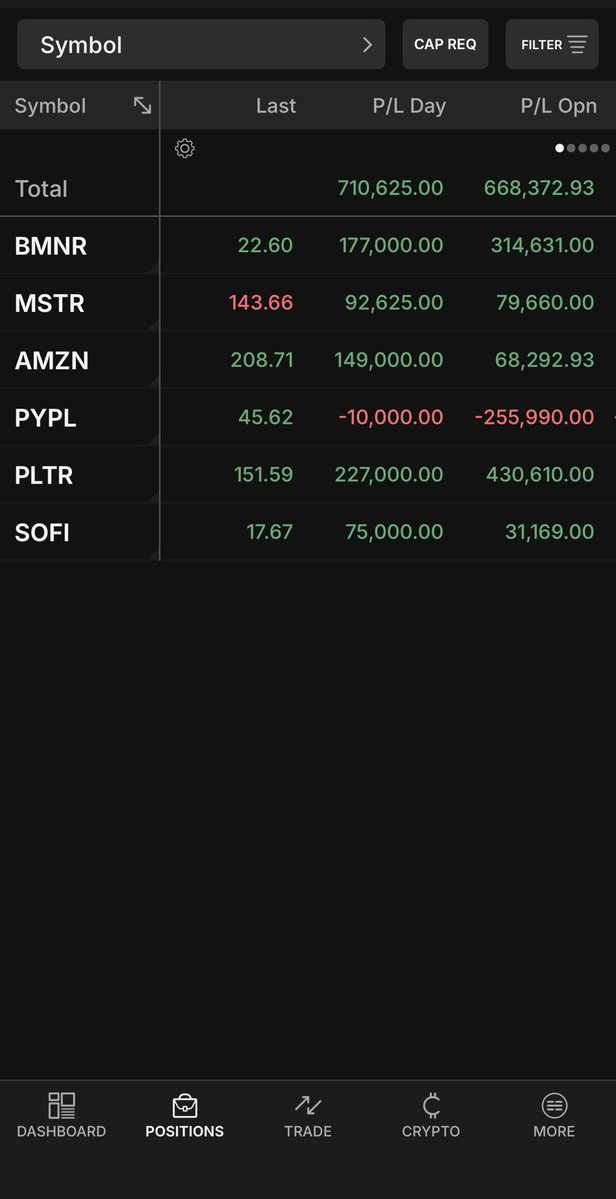Open the Symbol selector dropdown
The height and width of the screenshot is (1199, 616).
click(200, 45)
